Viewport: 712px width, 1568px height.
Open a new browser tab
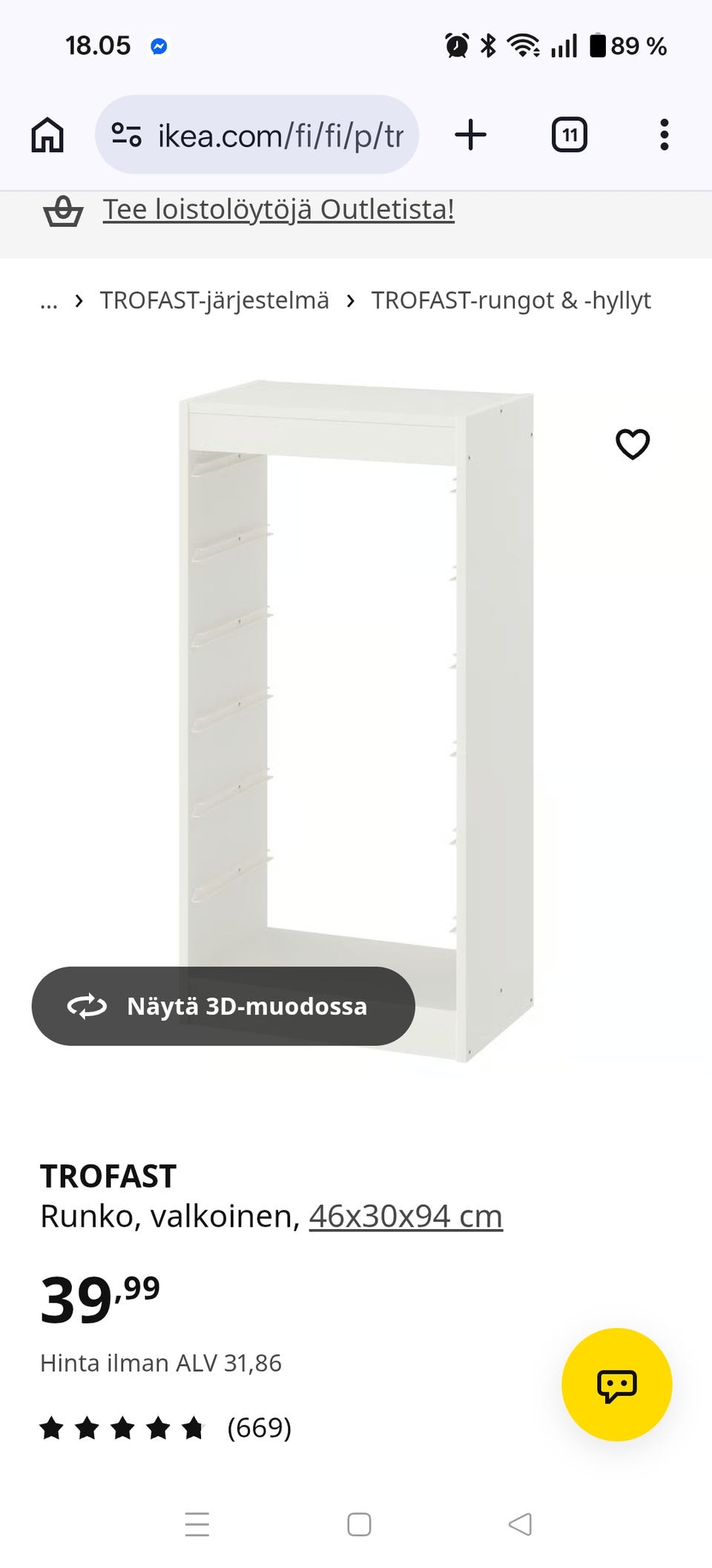point(470,135)
